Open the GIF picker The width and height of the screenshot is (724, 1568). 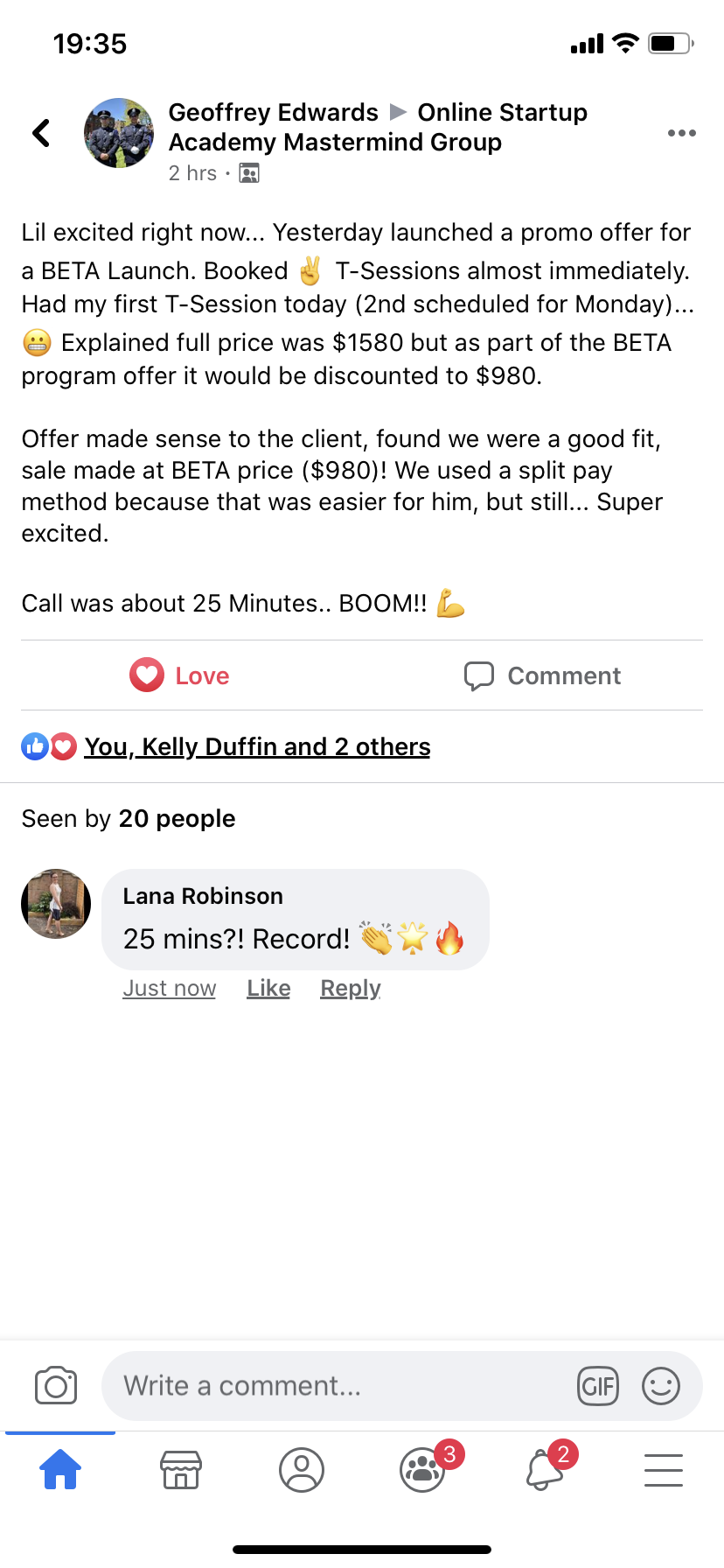[598, 1386]
